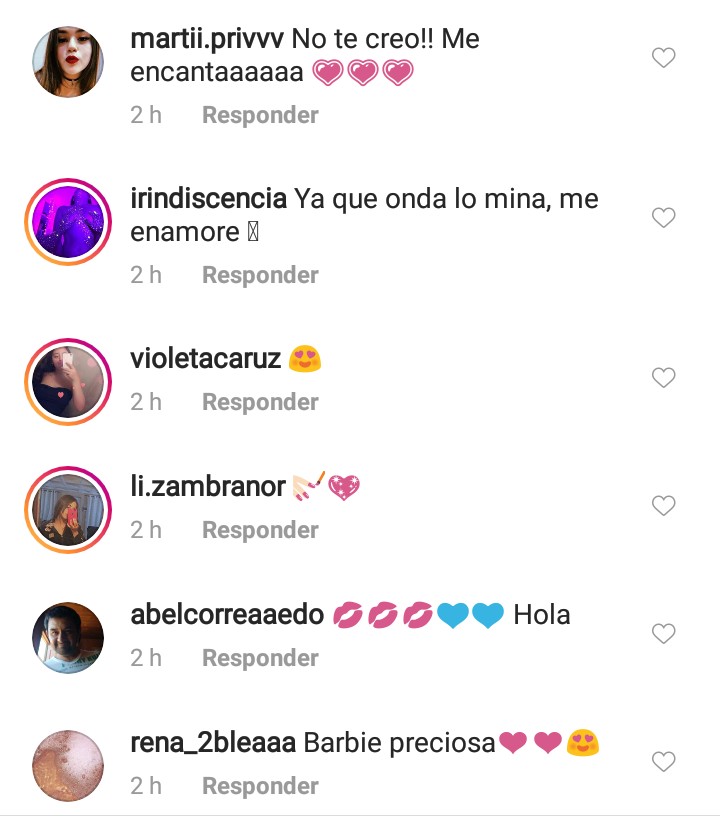
Task: Like violetacaruz's comment
Action: [664, 377]
